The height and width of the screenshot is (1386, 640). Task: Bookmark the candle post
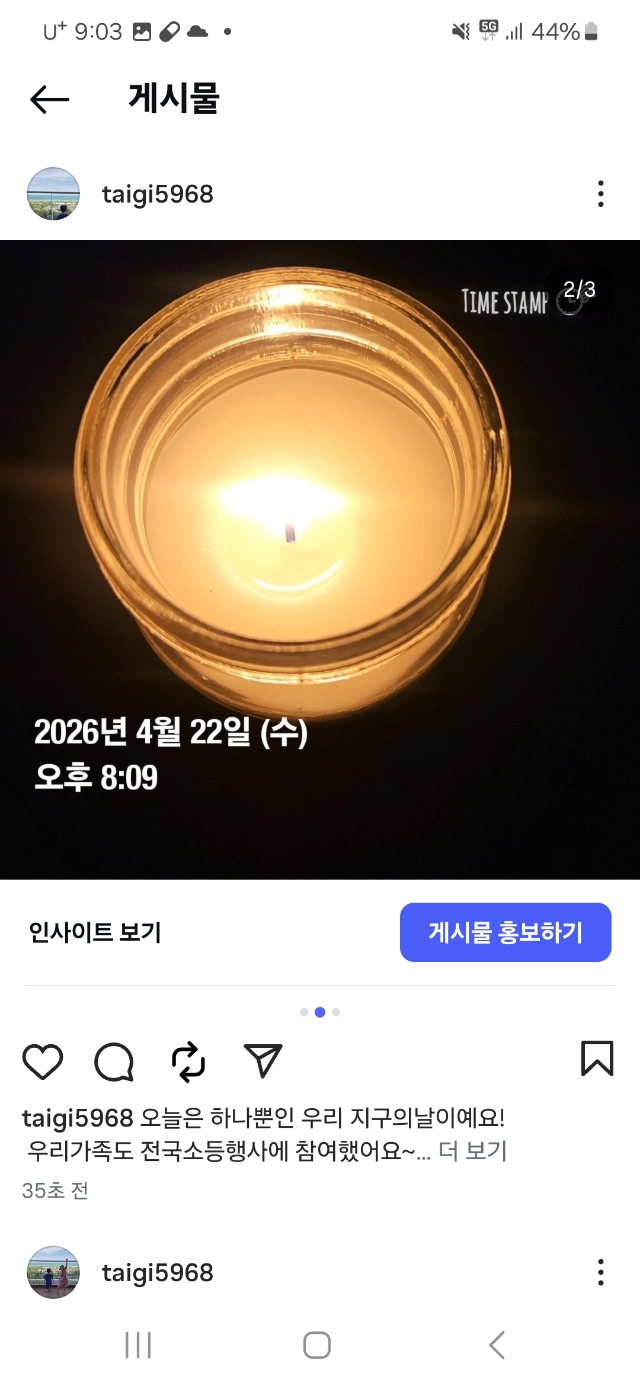(597, 1059)
